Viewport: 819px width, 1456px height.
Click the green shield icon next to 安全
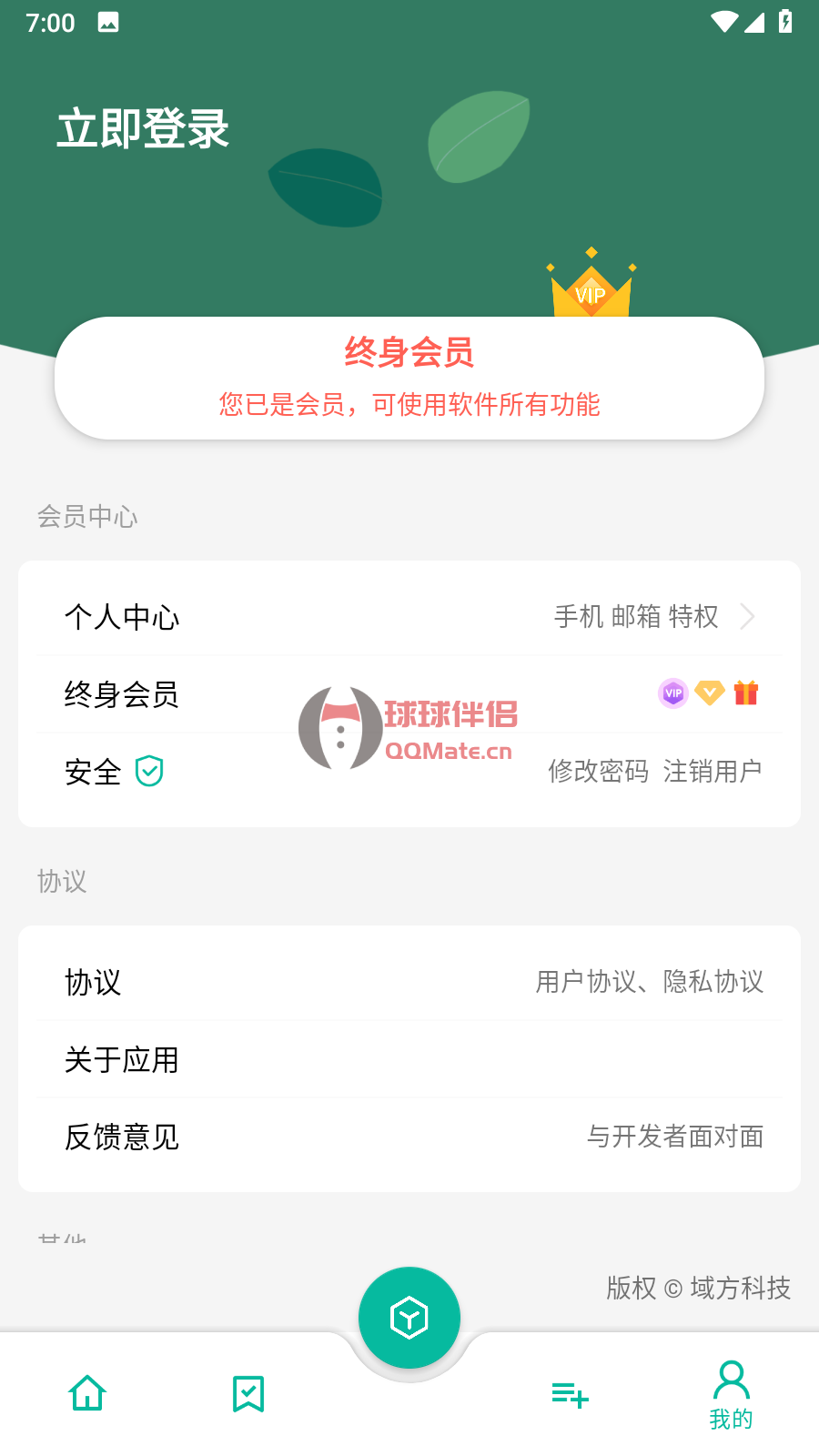151,770
